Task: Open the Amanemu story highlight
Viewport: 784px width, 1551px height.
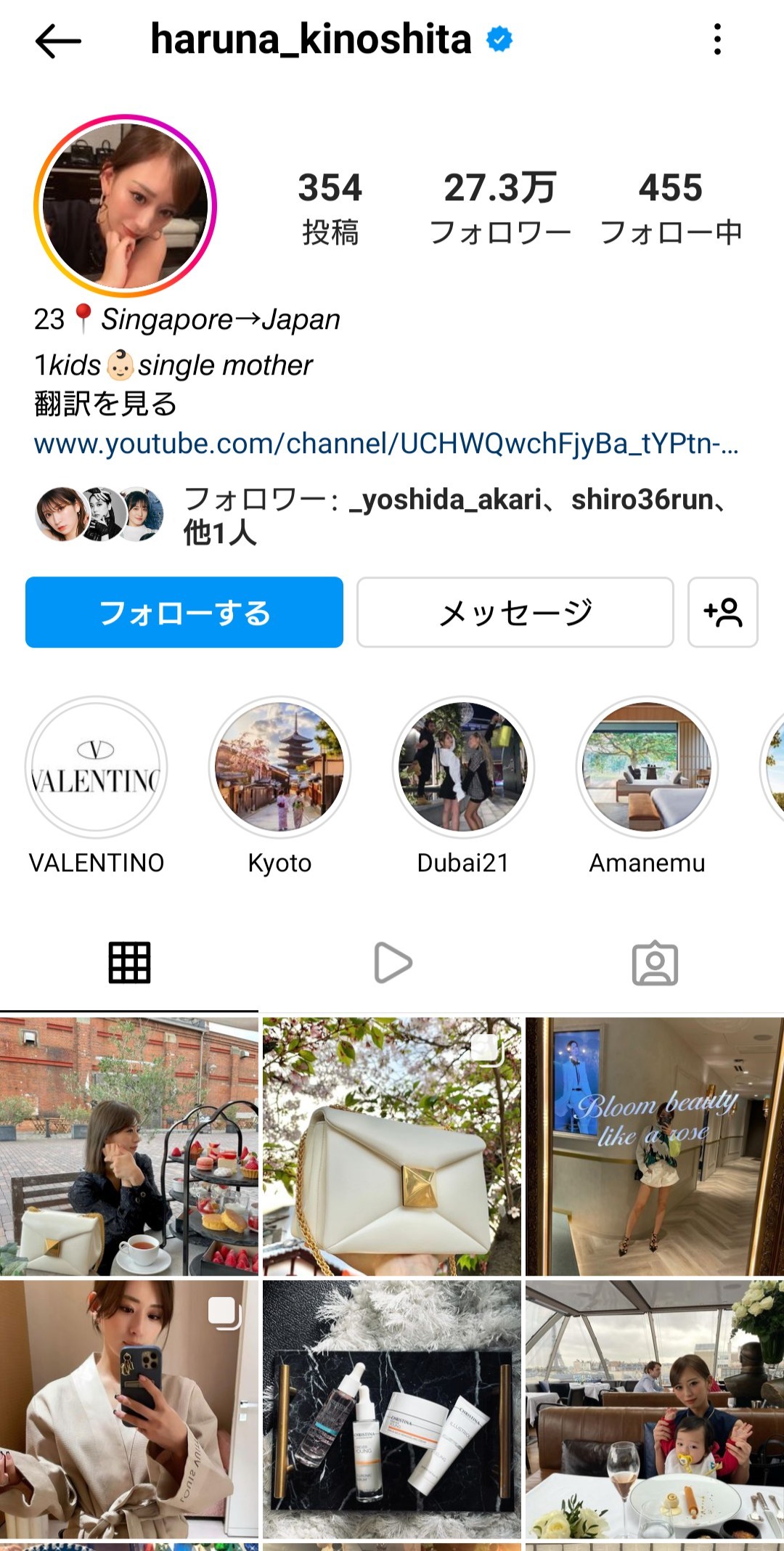Action: pos(647,768)
